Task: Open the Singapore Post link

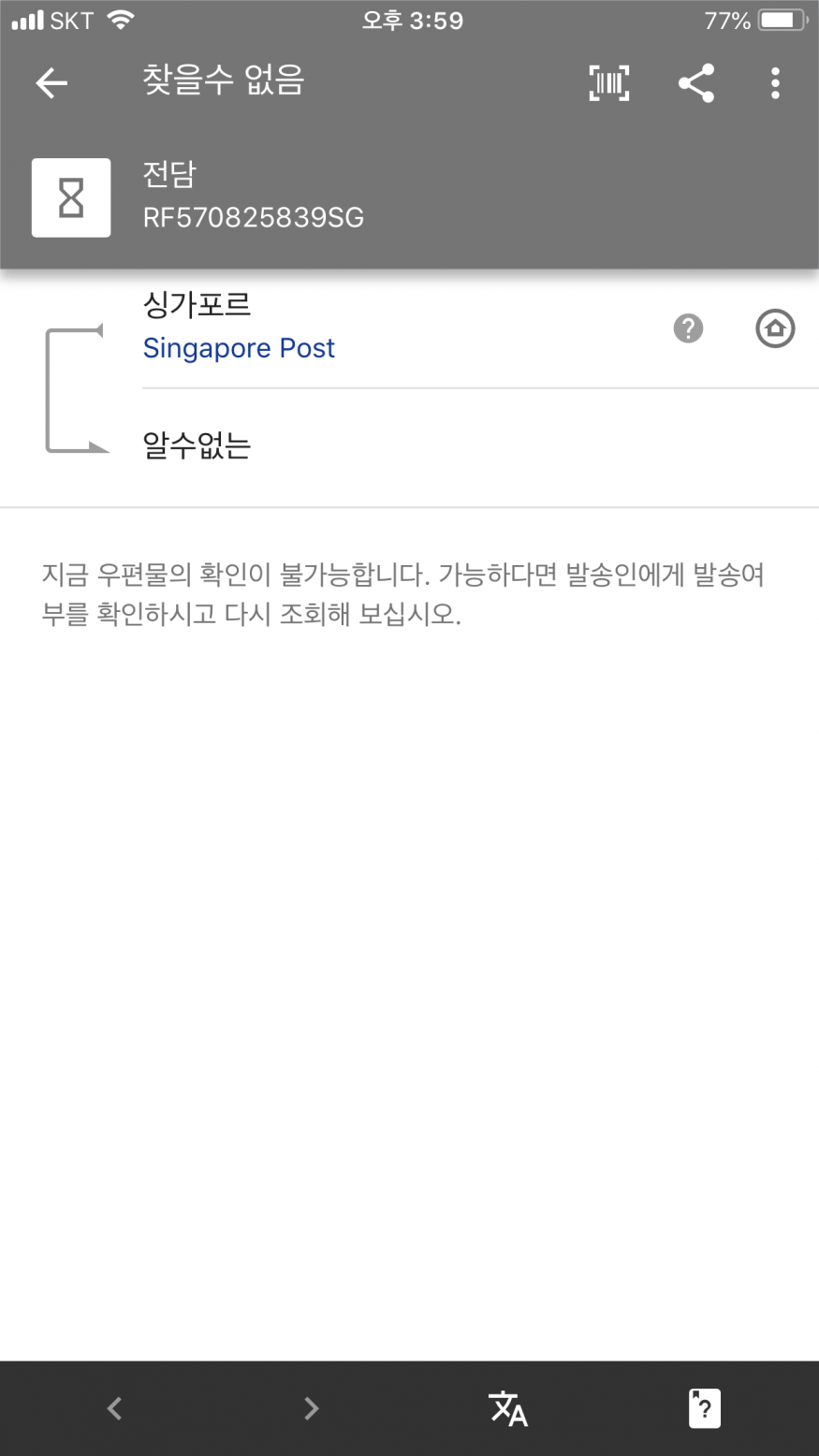Action: (x=239, y=348)
